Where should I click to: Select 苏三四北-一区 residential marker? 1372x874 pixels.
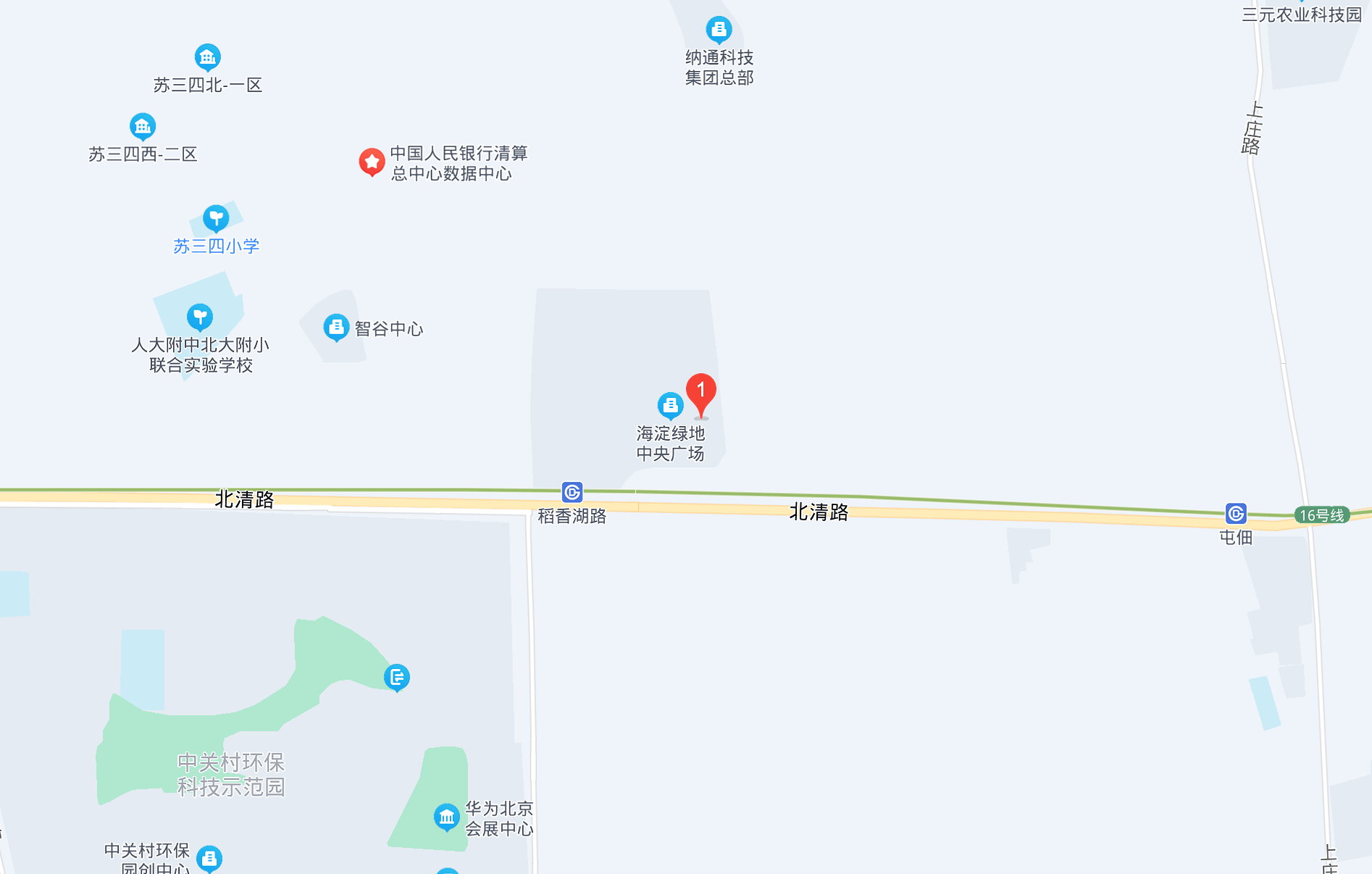point(208,57)
